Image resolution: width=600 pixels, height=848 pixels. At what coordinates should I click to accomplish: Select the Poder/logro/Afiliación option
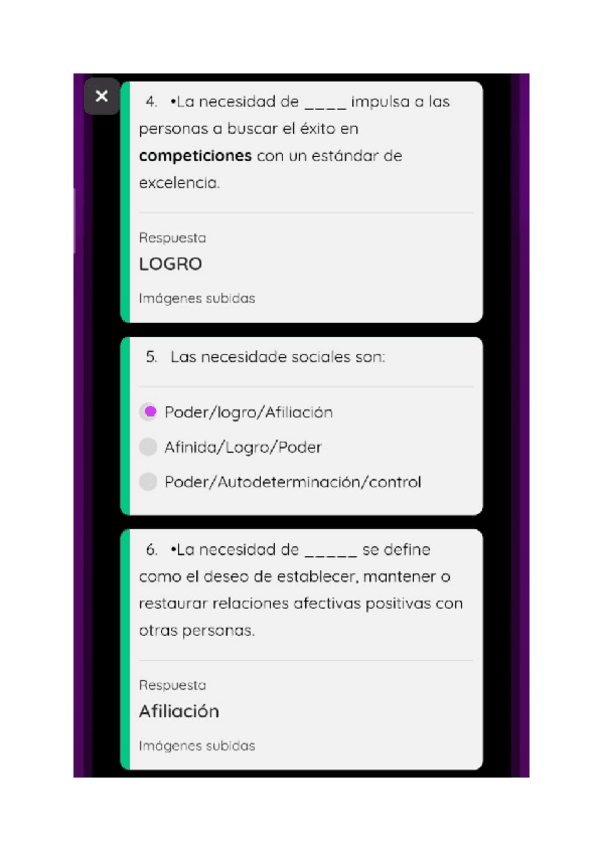[x=149, y=412]
